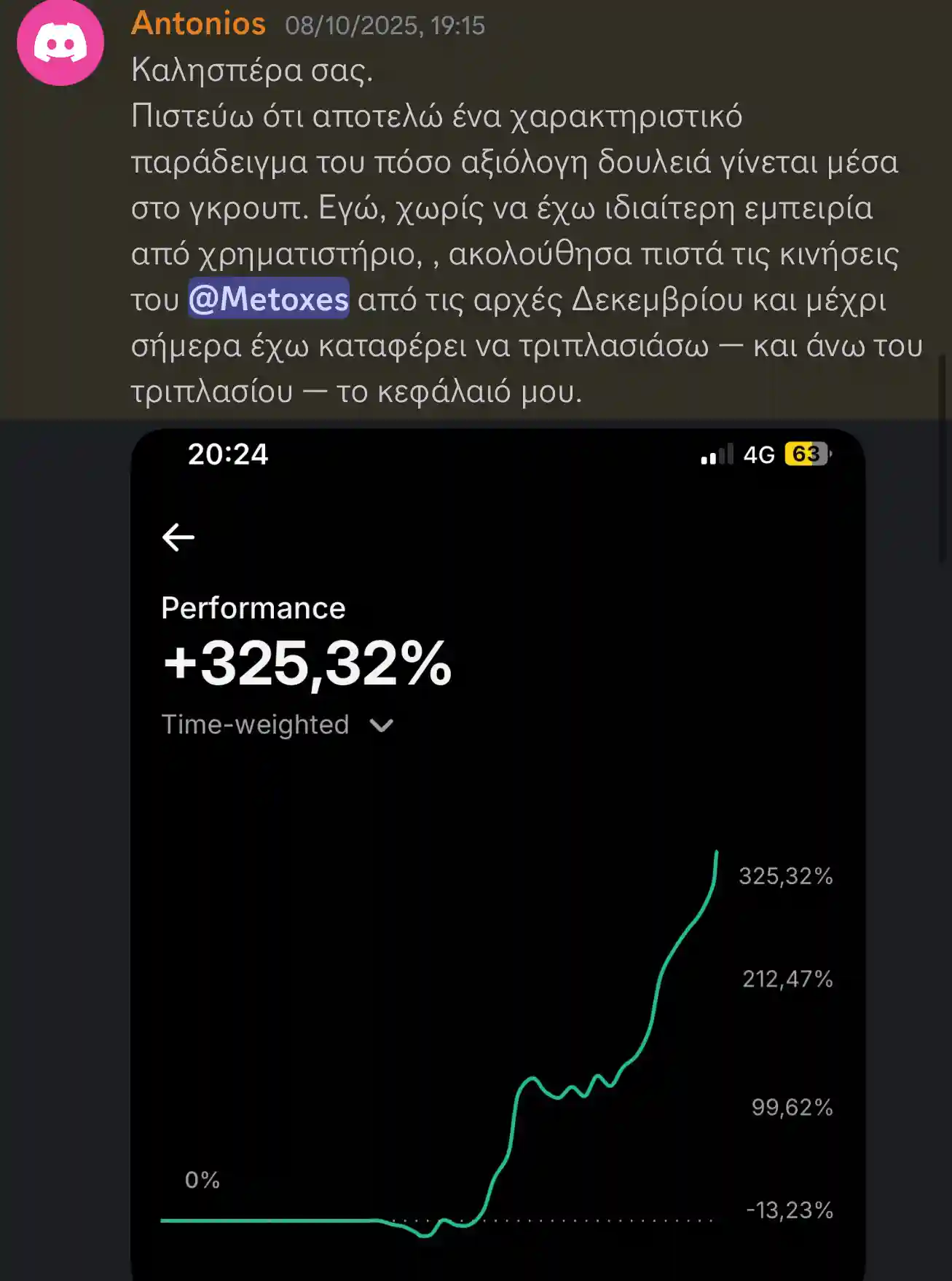
Task: Tap the Antonios username
Action: (x=198, y=23)
